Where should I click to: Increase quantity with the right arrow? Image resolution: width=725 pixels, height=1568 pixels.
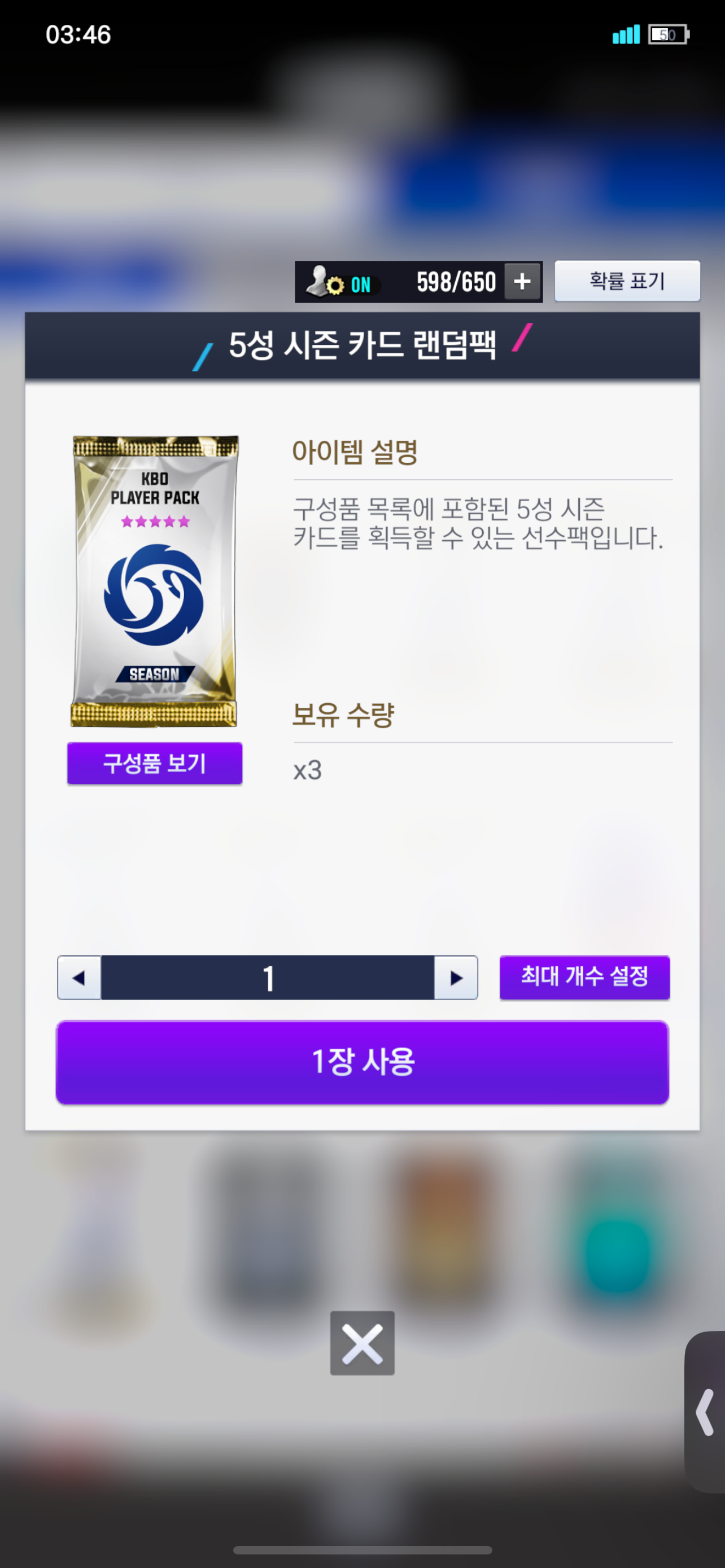tap(456, 978)
